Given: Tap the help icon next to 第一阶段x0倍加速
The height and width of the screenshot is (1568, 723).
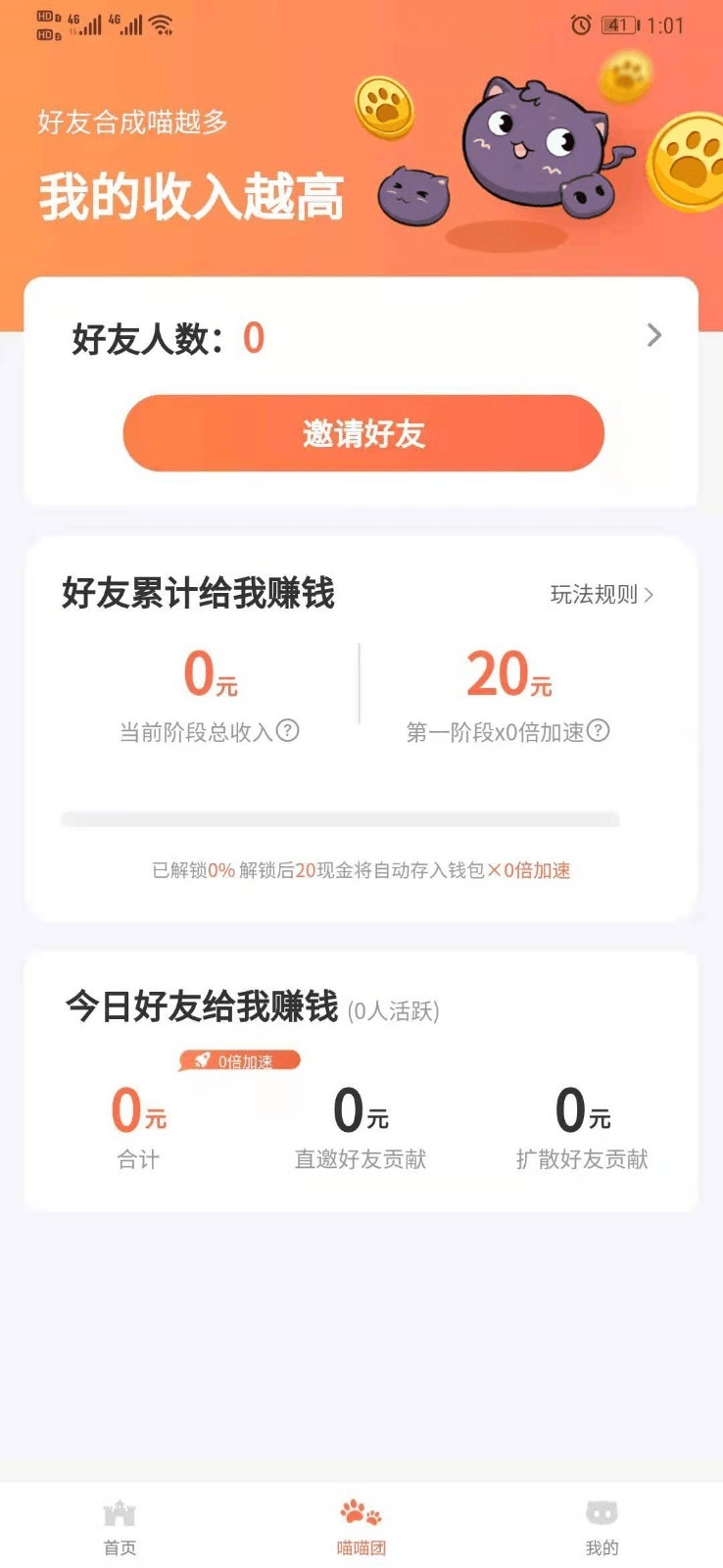Looking at the screenshot, I should tap(598, 731).
